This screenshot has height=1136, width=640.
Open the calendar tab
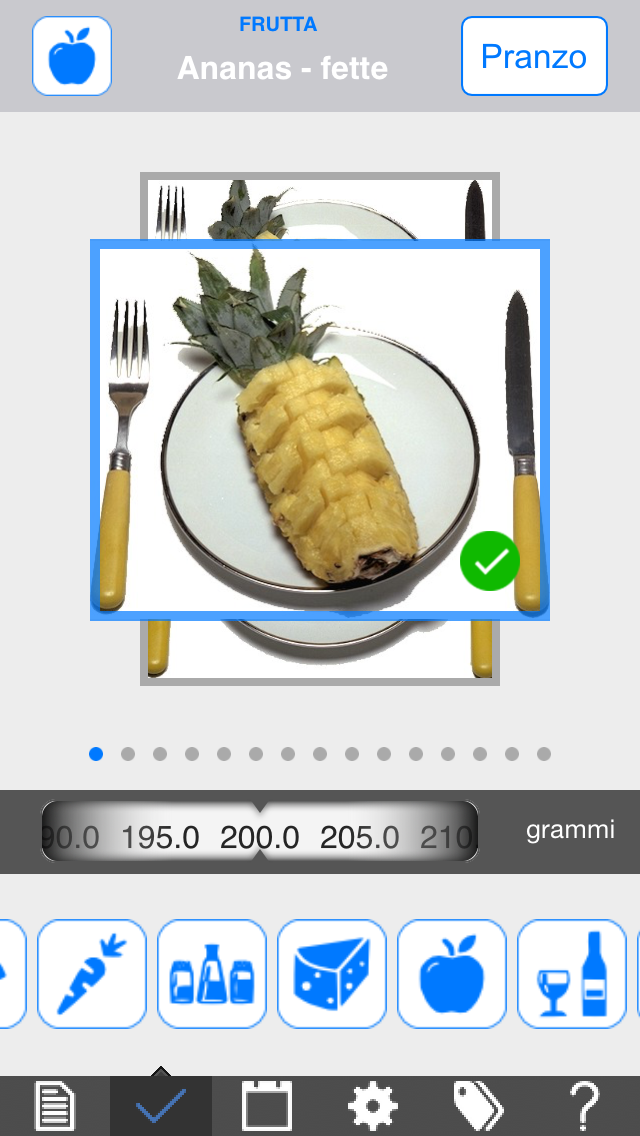click(267, 1106)
